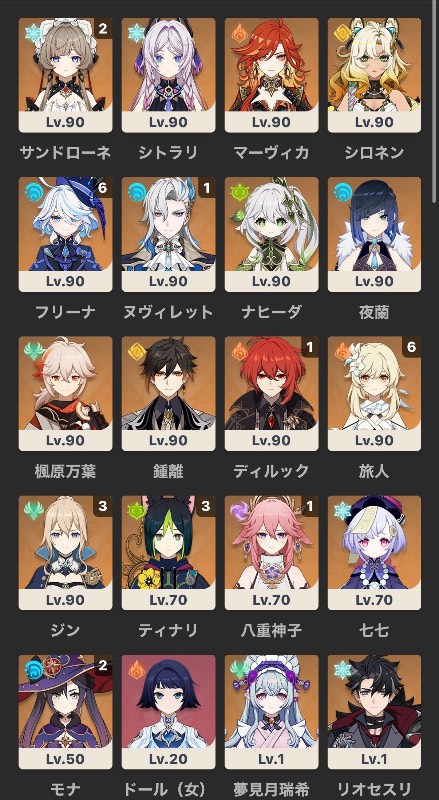Select the シトラリ character card
The width and height of the screenshot is (439, 800).
[x=168, y=76]
